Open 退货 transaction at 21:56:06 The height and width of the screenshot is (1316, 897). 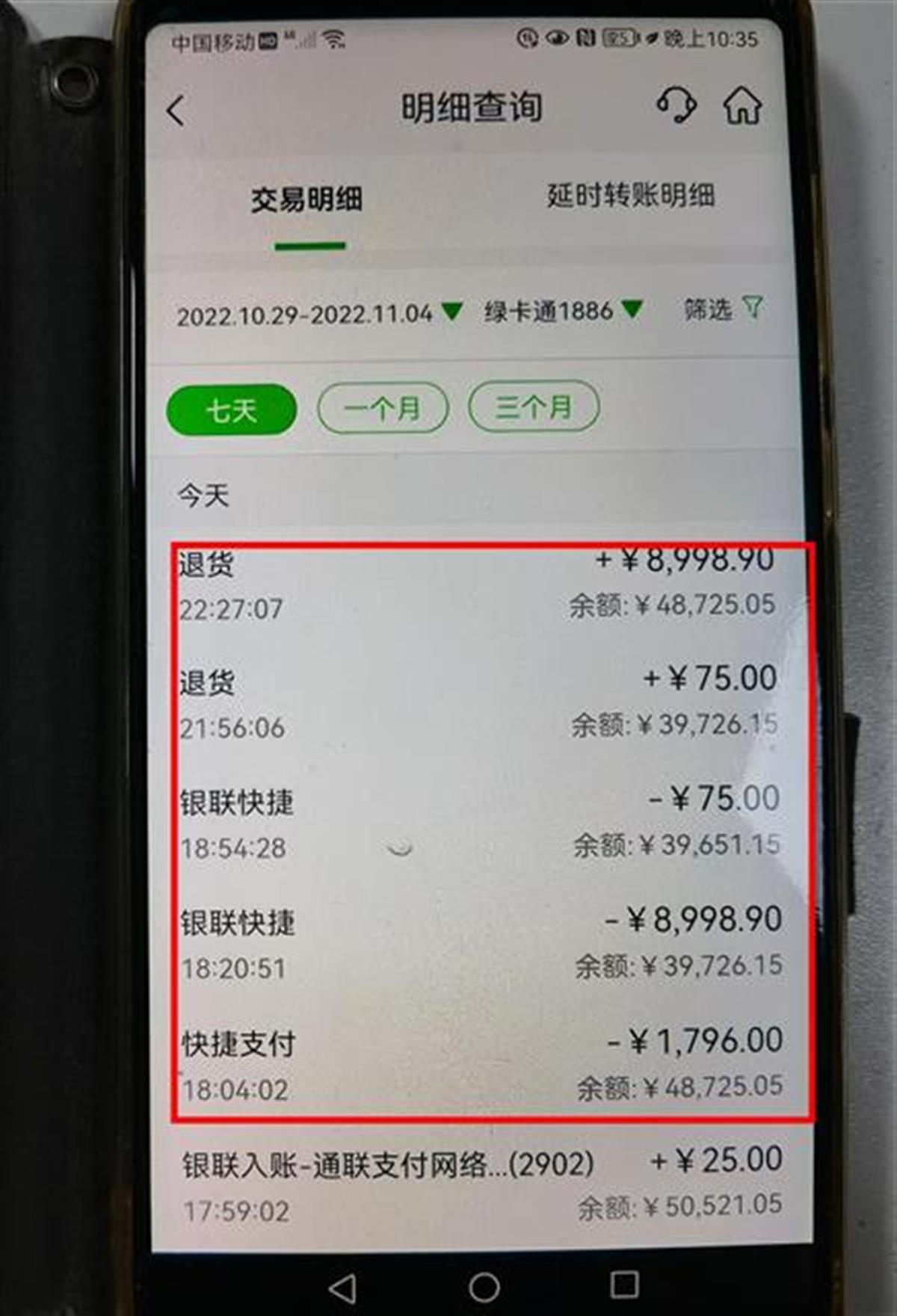478,702
